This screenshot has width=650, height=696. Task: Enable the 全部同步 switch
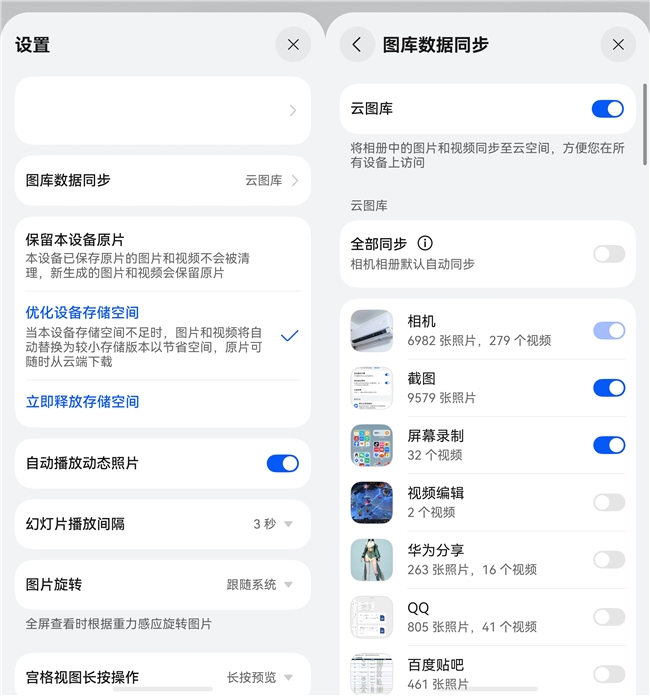609,254
